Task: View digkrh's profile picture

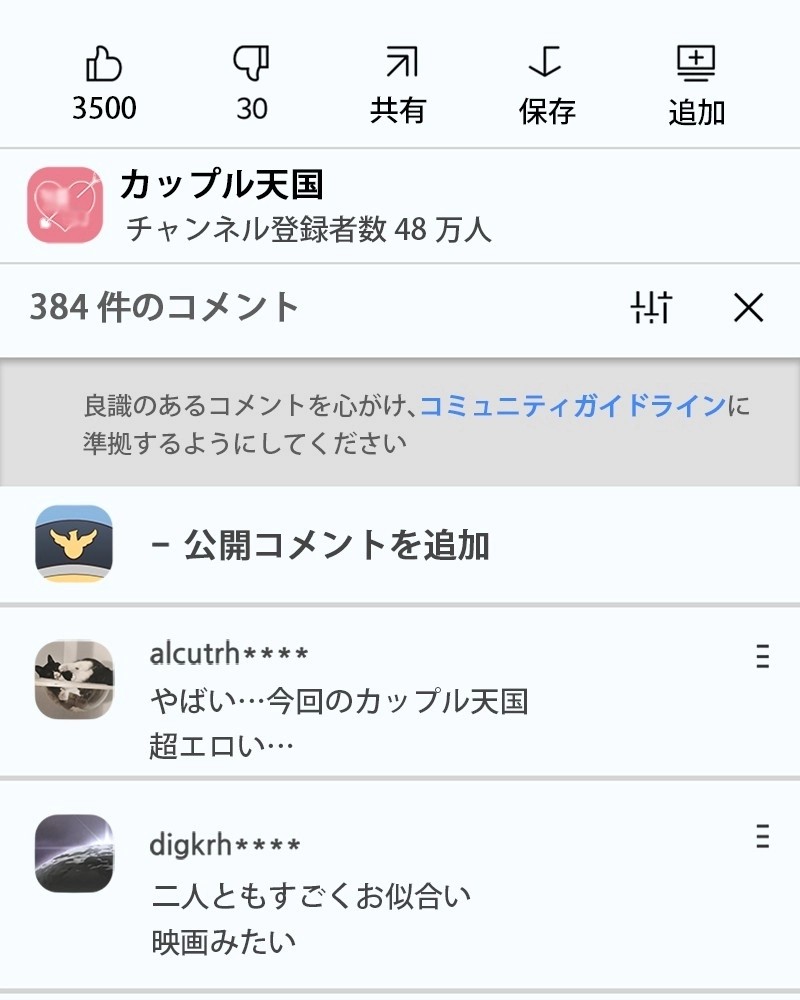Action: point(74,853)
